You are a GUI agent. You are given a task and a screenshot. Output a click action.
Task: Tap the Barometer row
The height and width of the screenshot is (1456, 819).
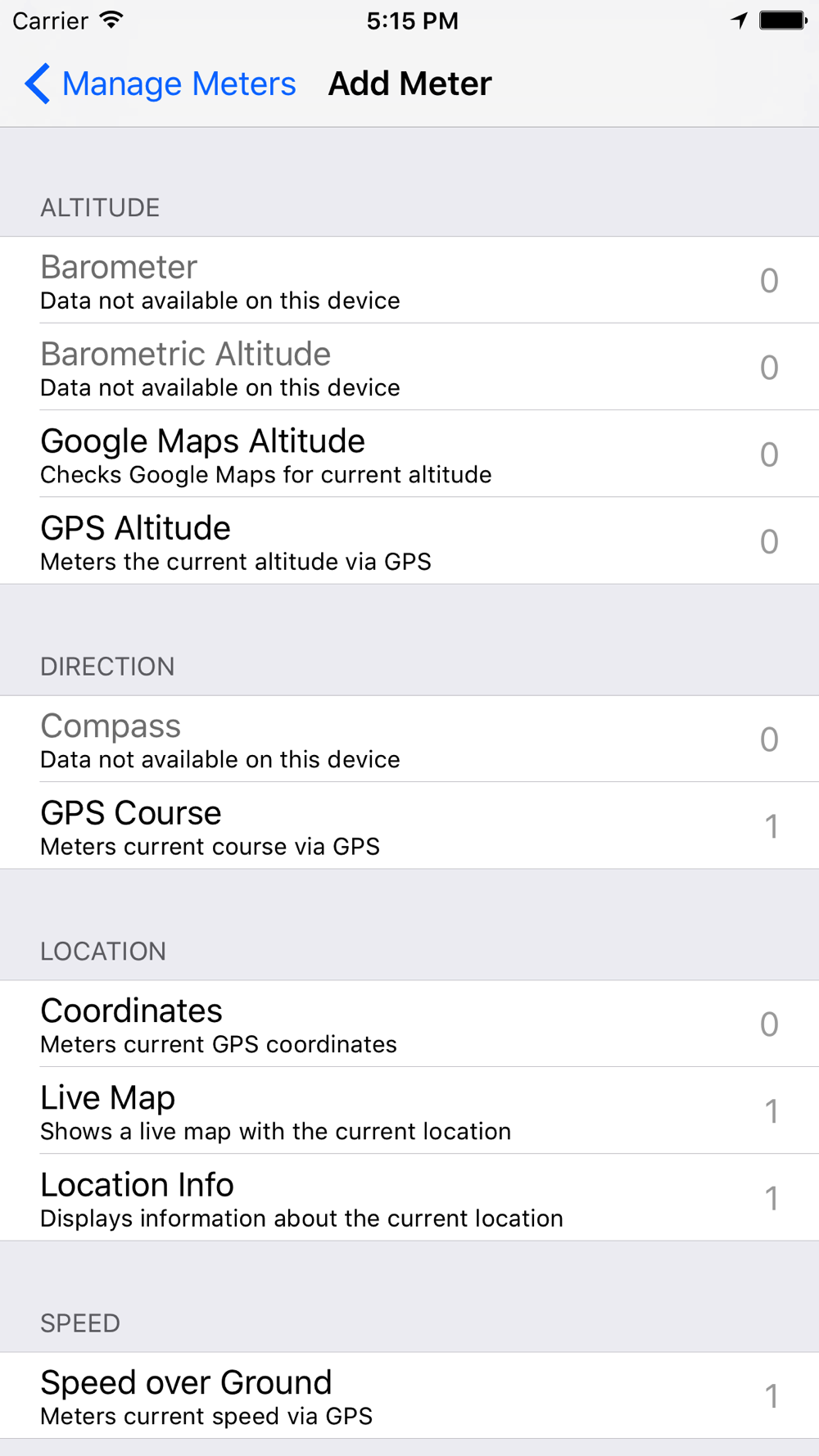coord(409,280)
